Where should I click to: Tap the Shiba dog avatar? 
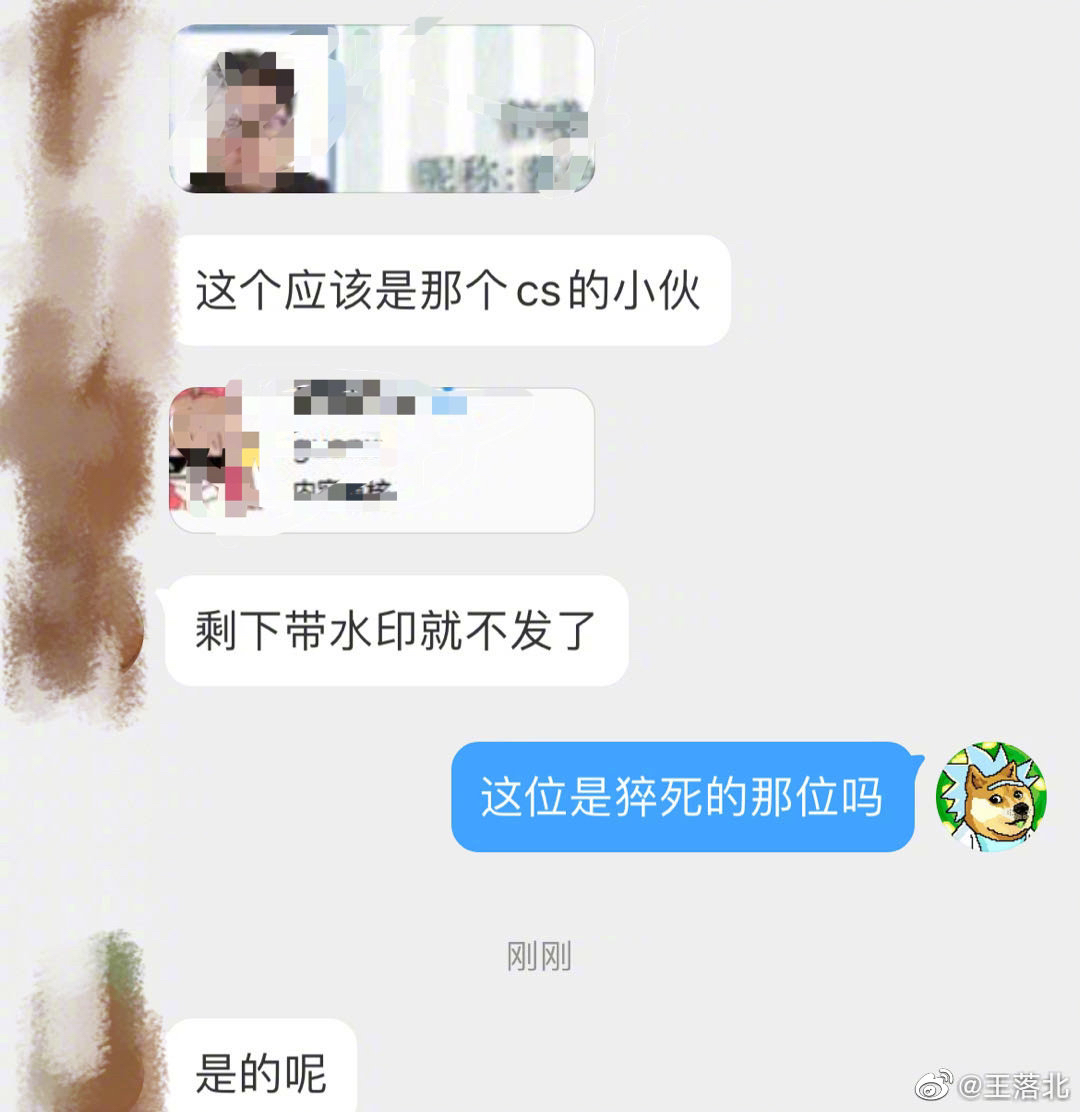coord(991,797)
